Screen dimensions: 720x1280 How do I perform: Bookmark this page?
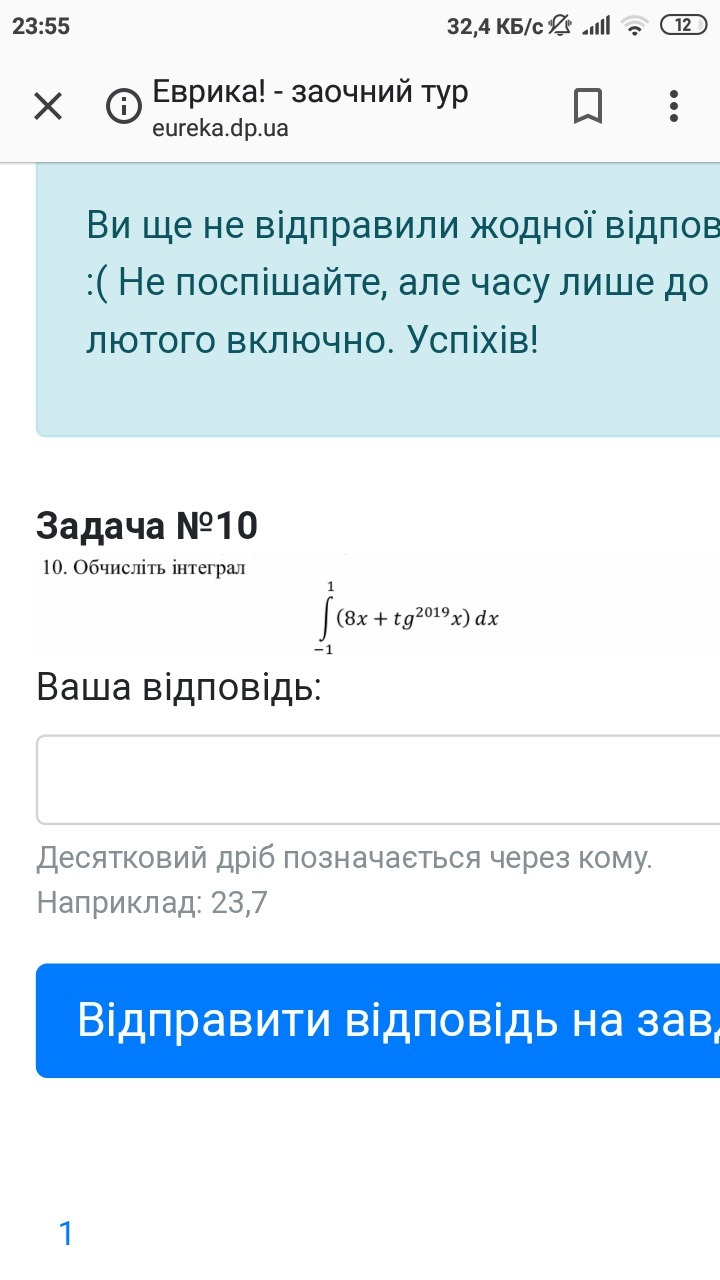(x=588, y=106)
